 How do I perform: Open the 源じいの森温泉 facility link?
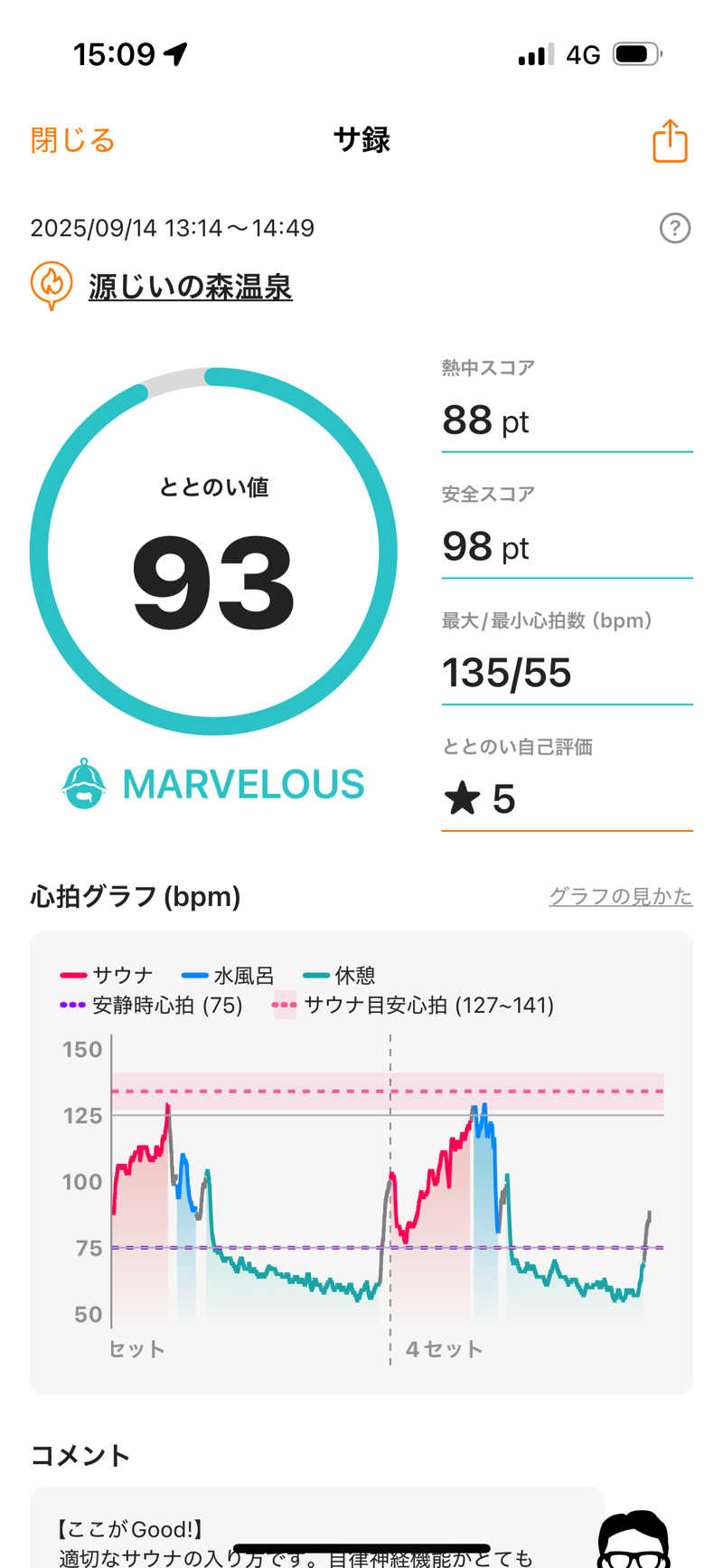click(x=190, y=288)
